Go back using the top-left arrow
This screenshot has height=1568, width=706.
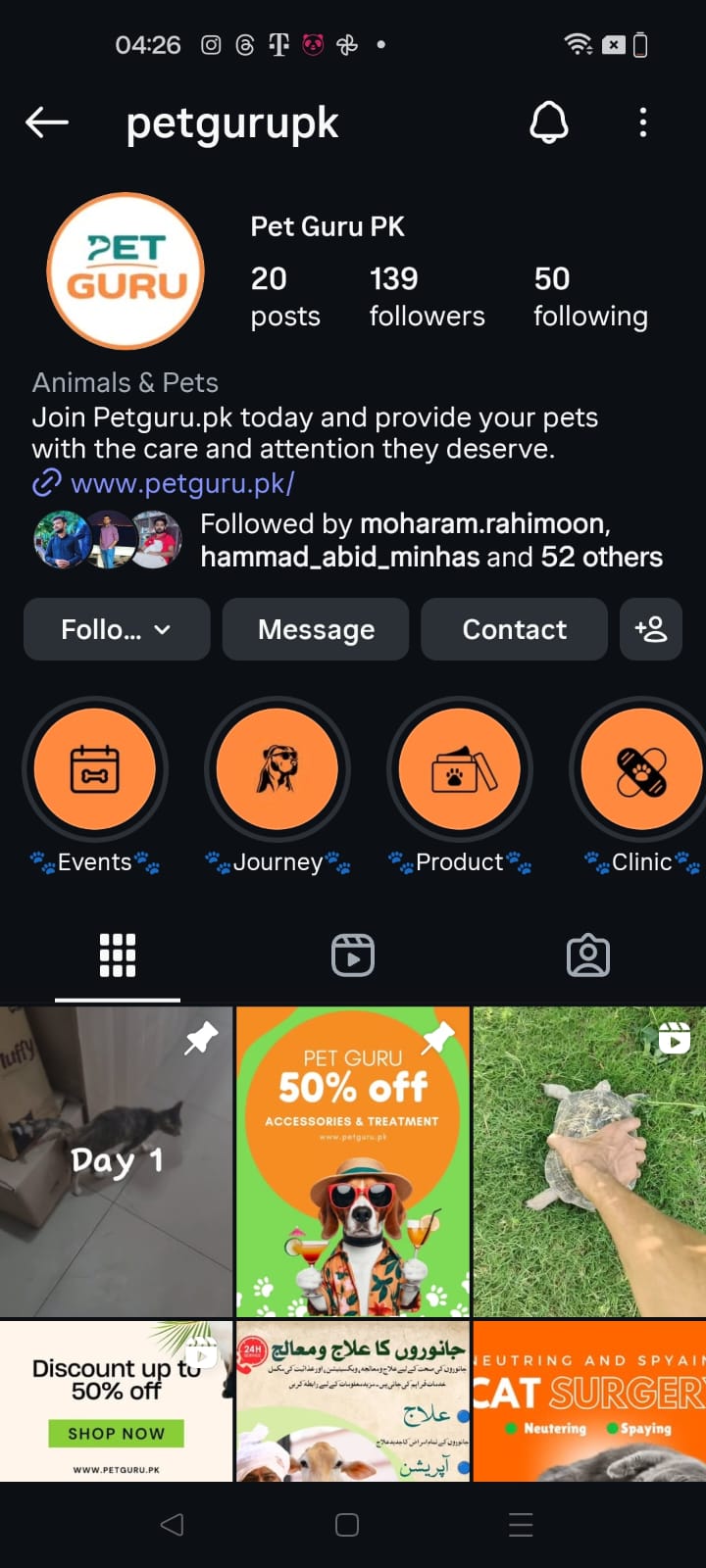click(x=46, y=122)
